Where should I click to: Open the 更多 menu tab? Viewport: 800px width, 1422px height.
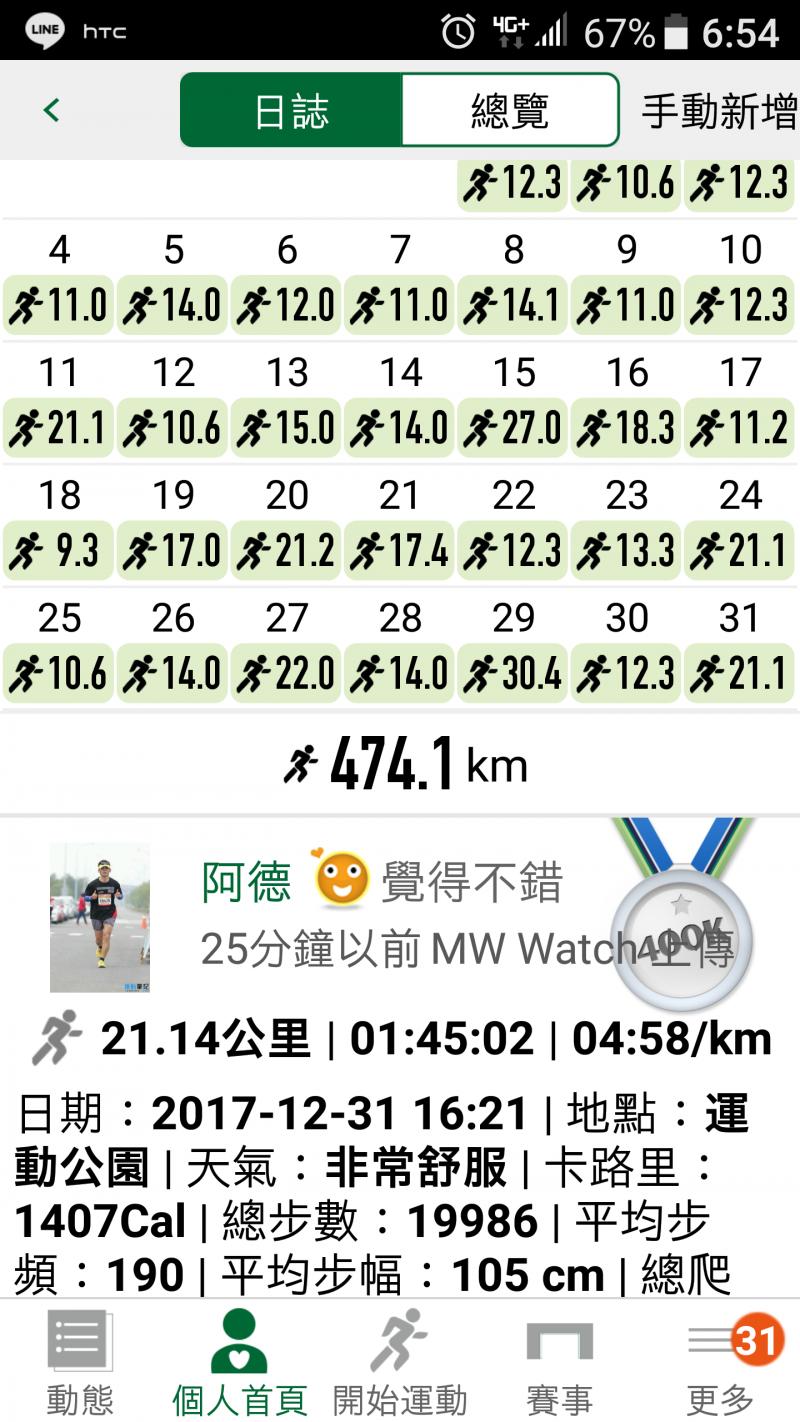720,1362
